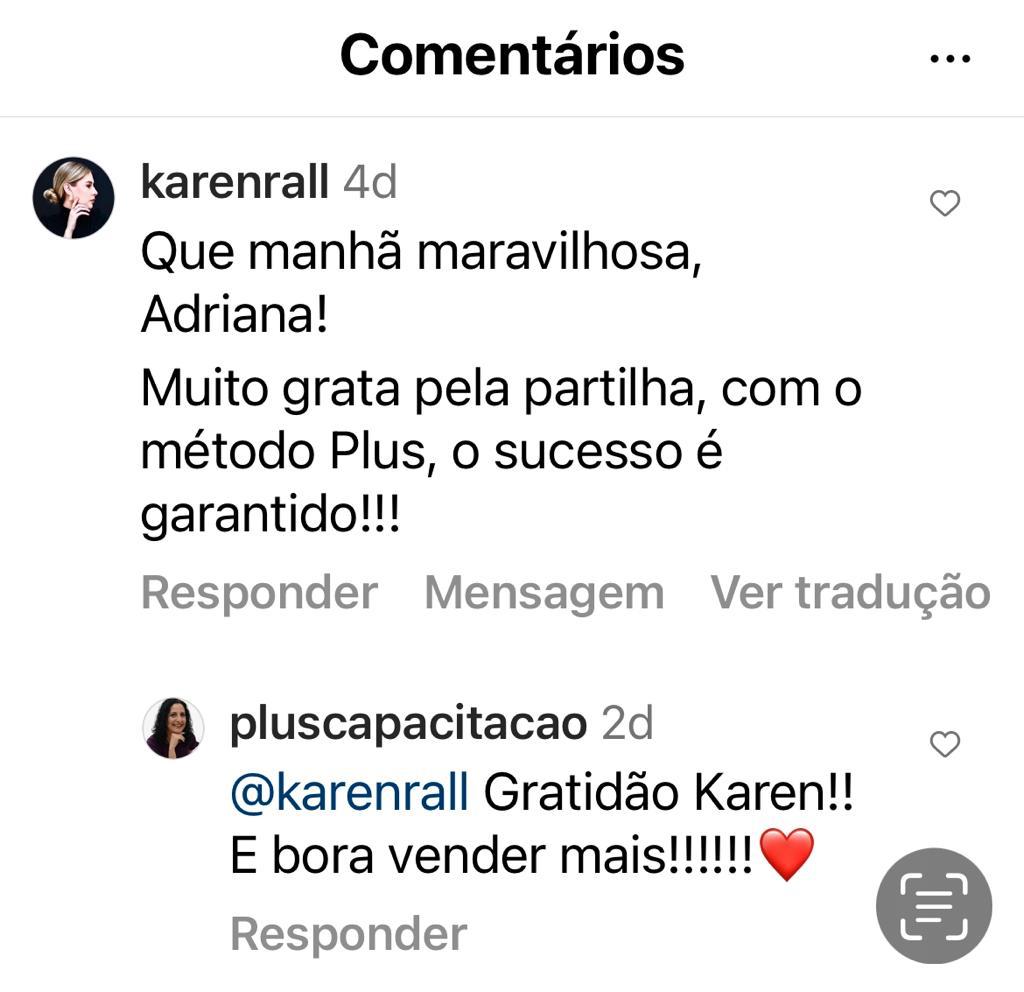
Task: Open the pluscapacitacao username link
Action: pos(408,723)
